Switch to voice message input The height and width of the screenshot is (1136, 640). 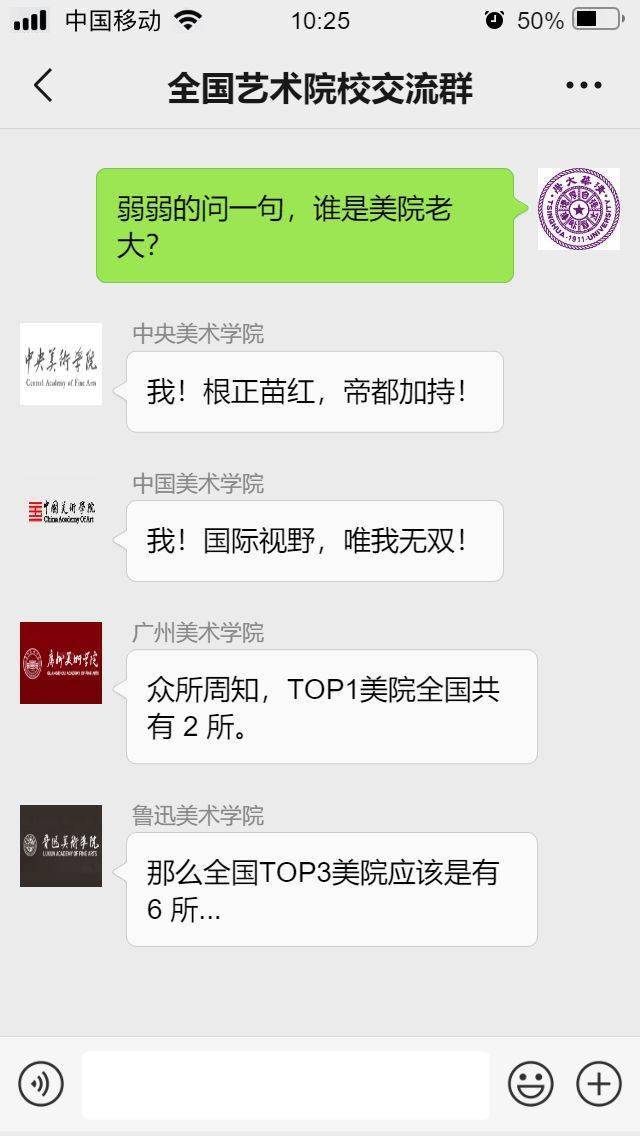41,1084
